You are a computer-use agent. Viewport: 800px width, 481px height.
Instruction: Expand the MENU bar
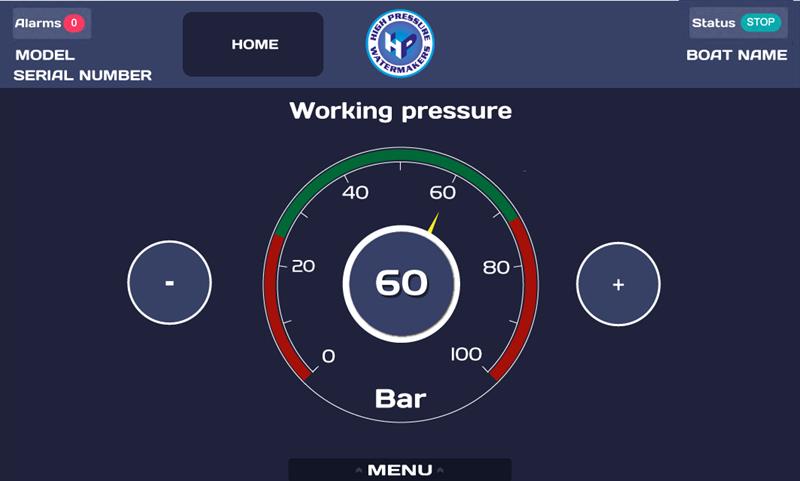tap(399, 469)
